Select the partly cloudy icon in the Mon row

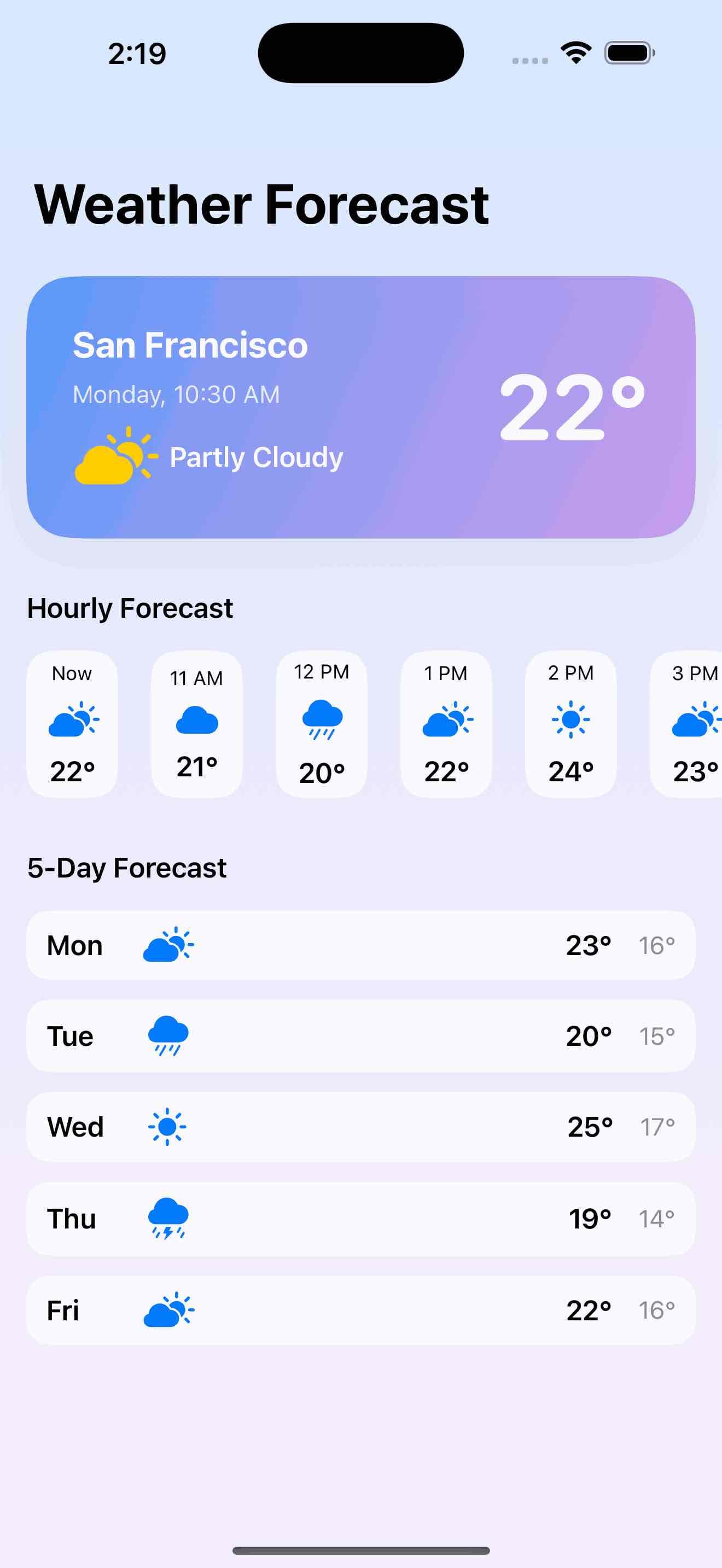coord(168,945)
